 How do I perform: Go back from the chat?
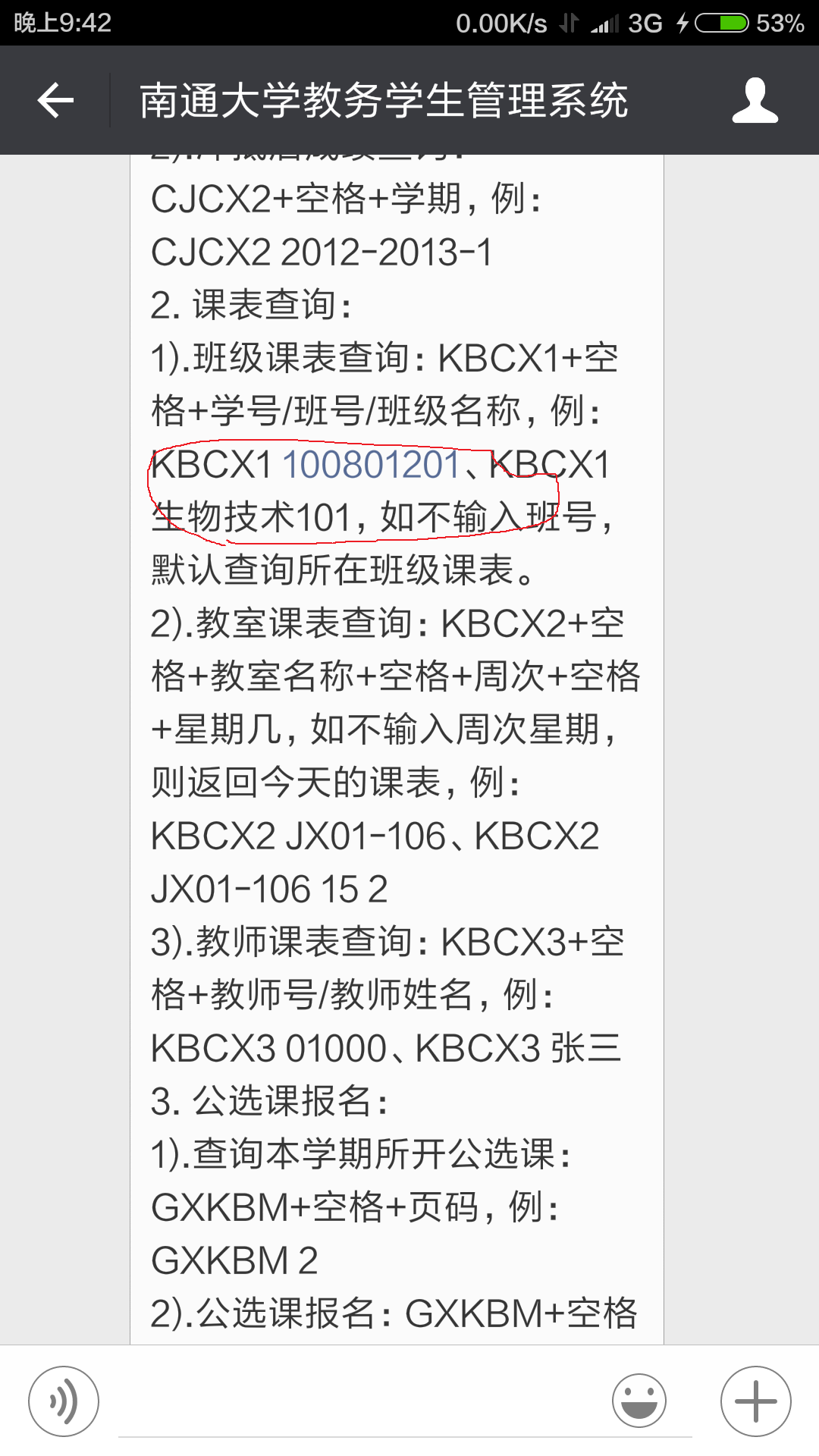click(x=55, y=100)
